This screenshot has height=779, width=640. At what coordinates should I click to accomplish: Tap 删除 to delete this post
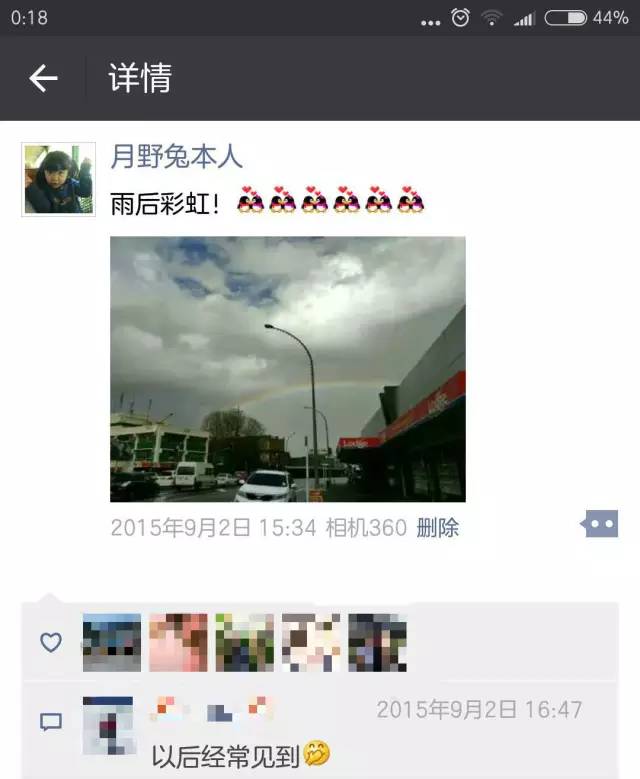pyautogui.click(x=437, y=528)
